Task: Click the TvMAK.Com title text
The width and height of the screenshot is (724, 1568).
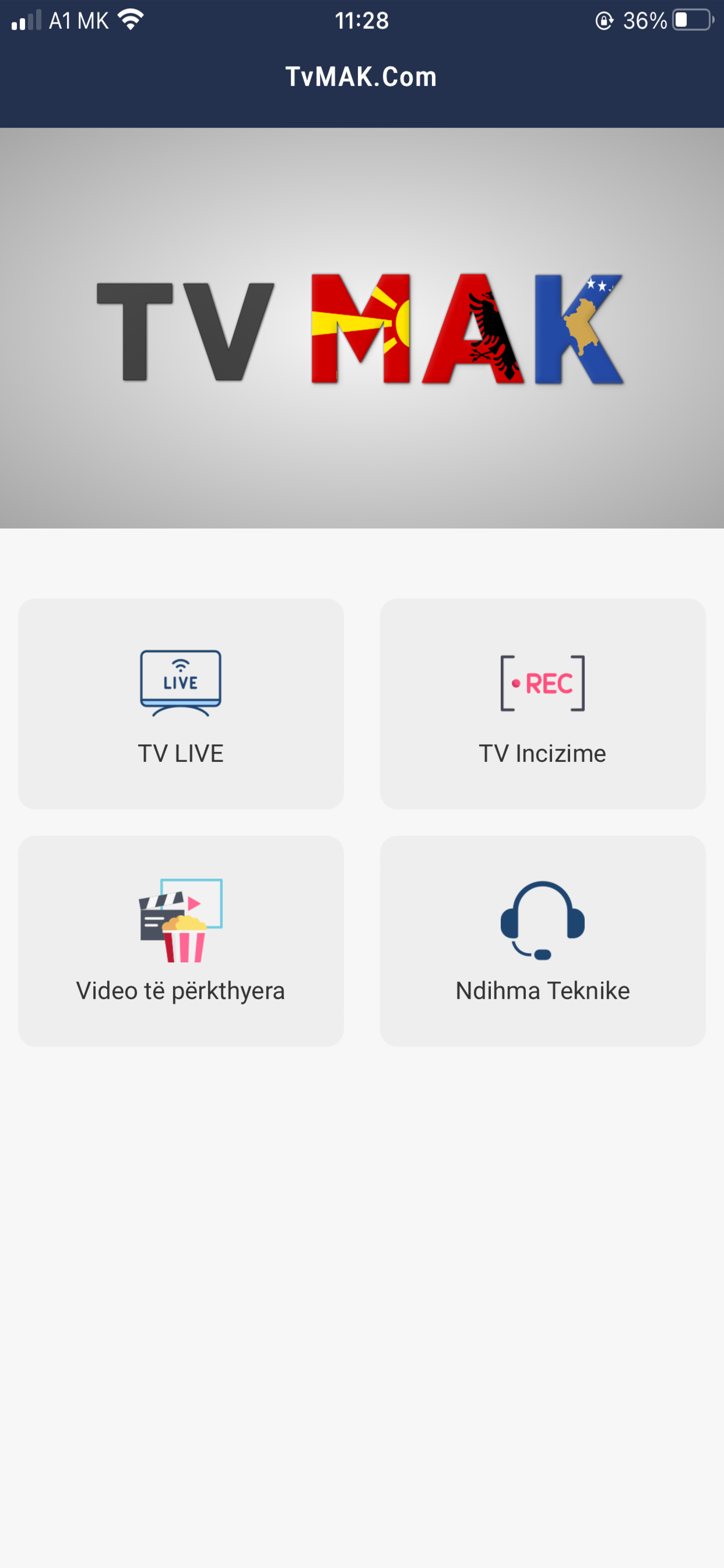Action: click(x=362, y=75)
